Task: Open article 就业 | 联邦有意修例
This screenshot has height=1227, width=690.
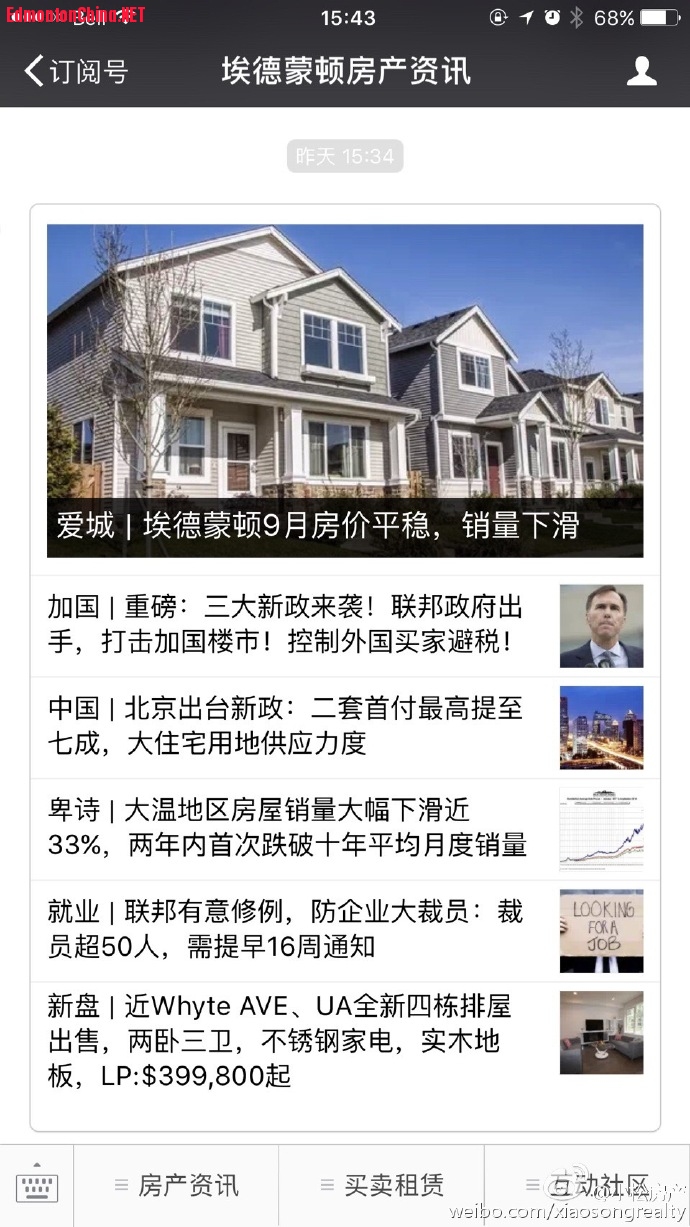Action: click(x=300, y=930)
